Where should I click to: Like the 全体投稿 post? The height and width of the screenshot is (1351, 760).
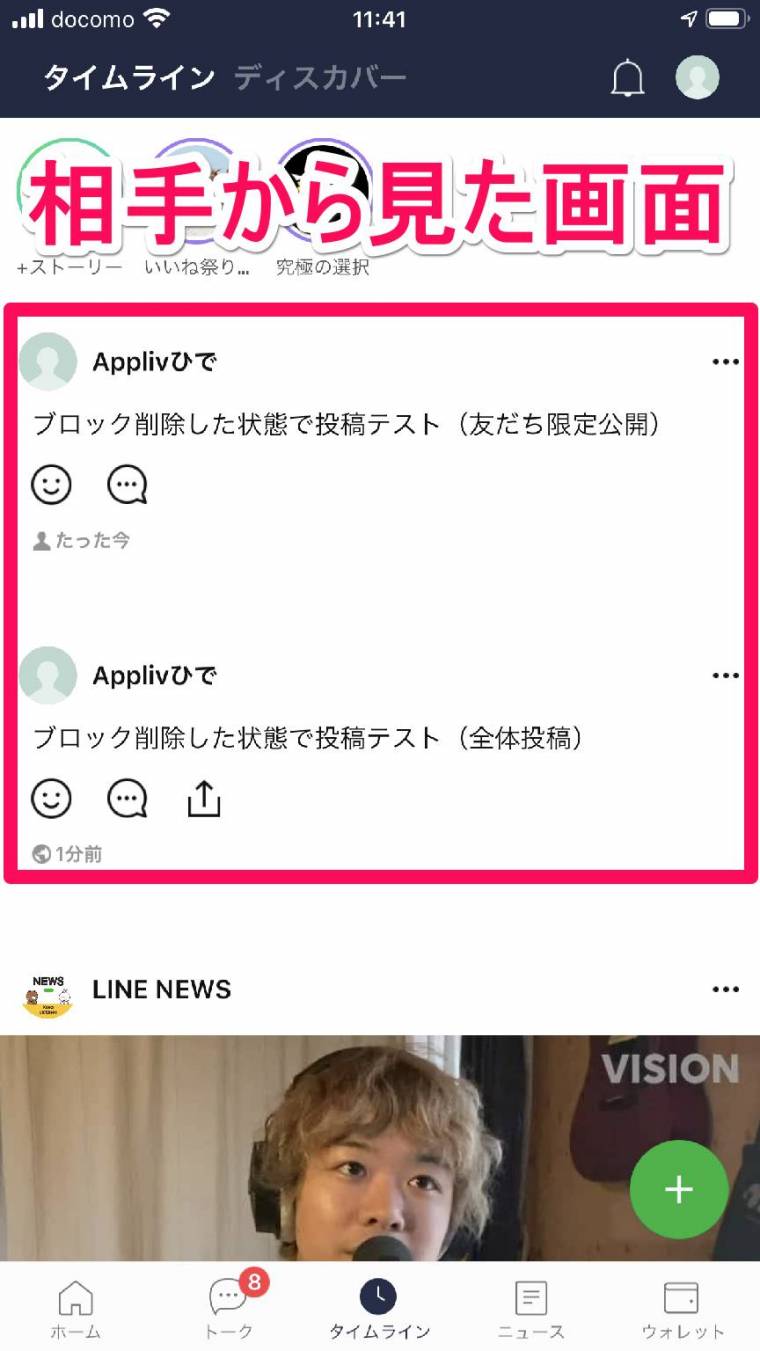click(51, 799)
